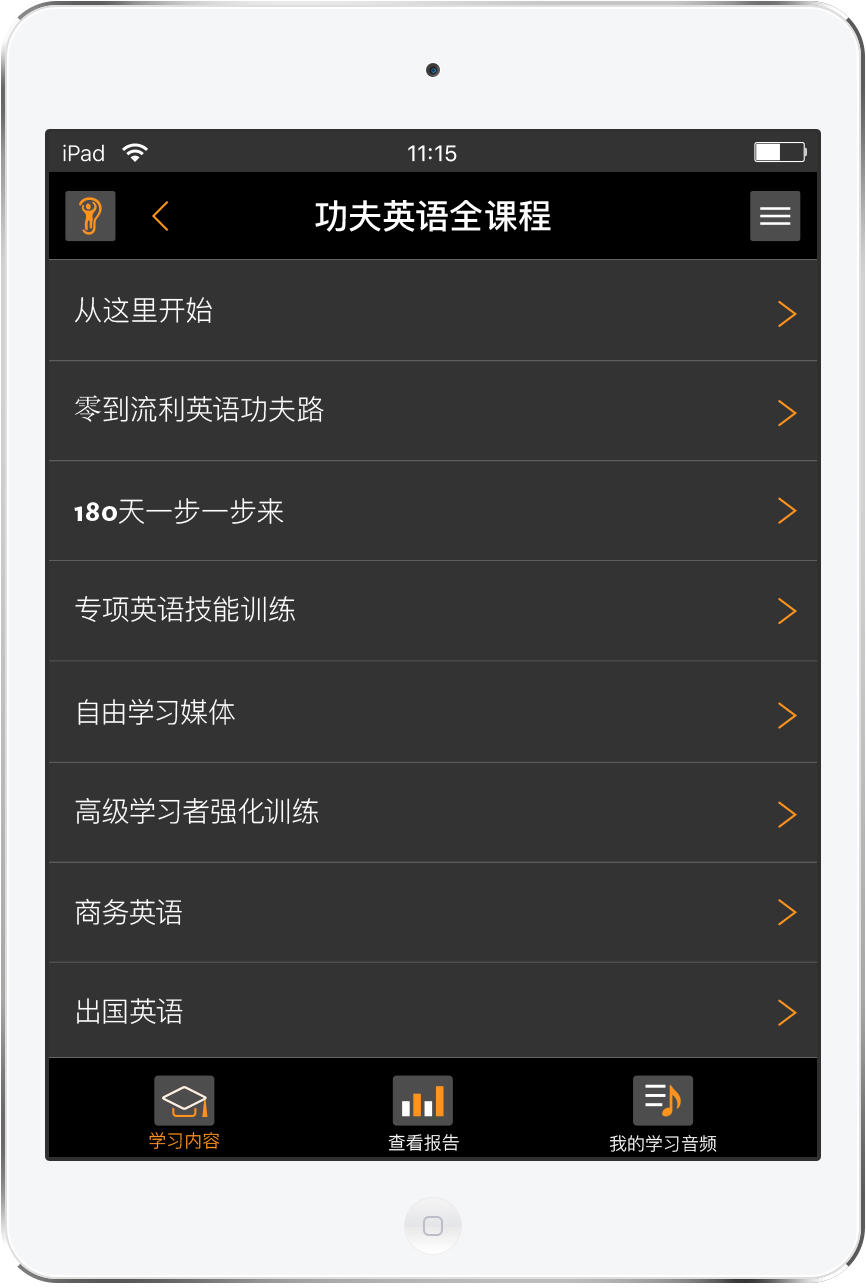The width and height of the screenshot is (866, 1288).
Task: Open the 商务英语 row
Action: click(432, 912)
